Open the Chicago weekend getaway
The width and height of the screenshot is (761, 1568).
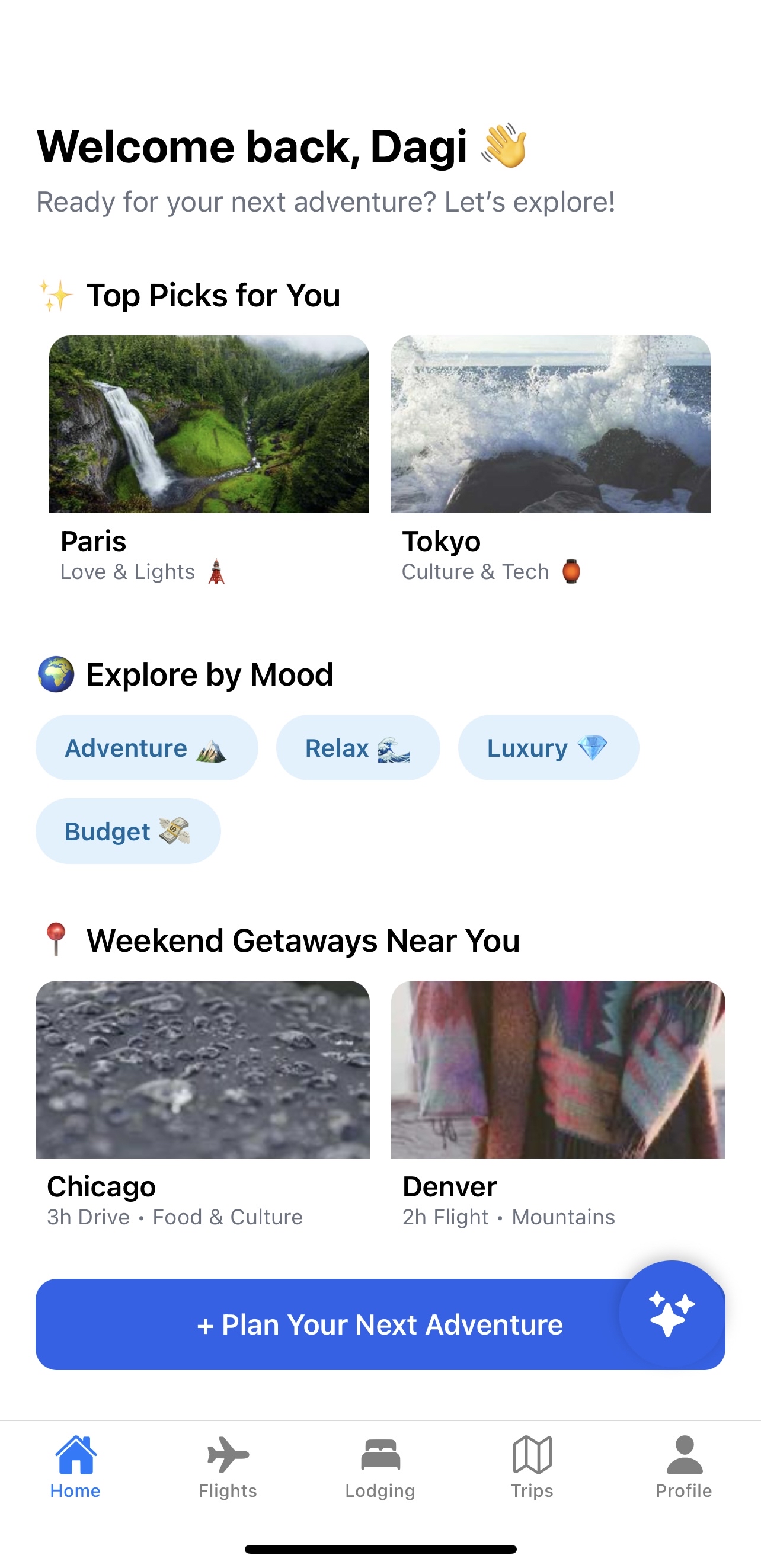click(202, 1105)
